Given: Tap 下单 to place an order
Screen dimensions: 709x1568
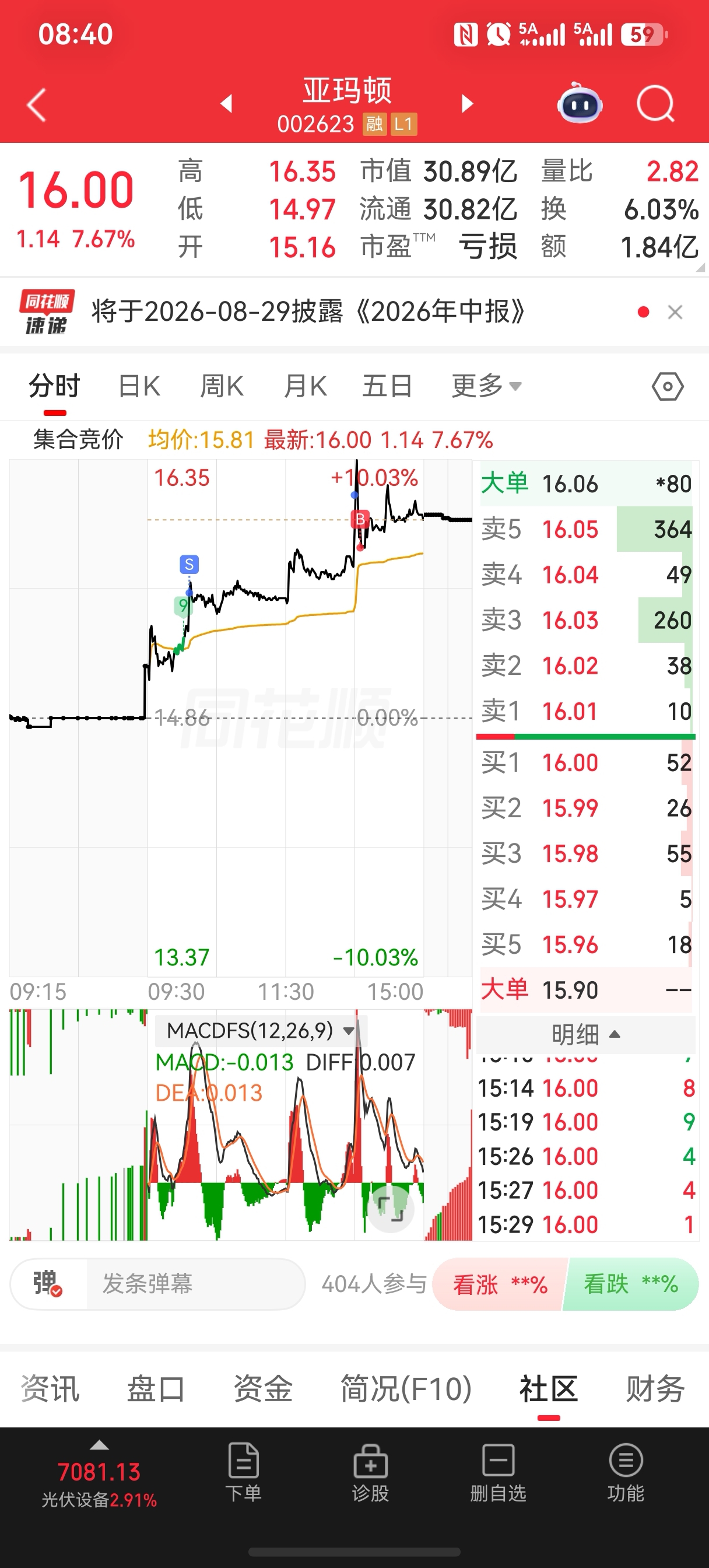Looking at the screenshot, I should click(x=244, y=1473).
